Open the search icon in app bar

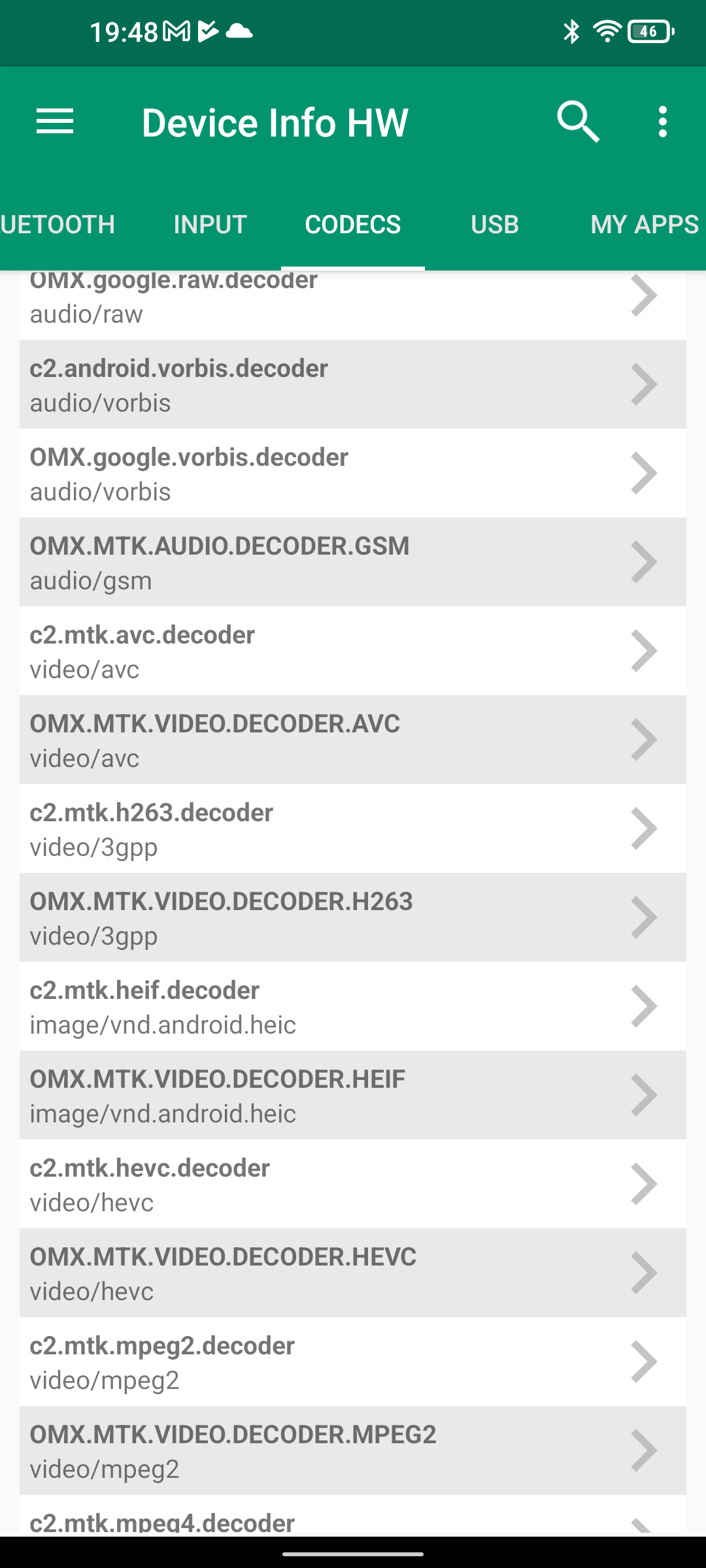[x=578, y=122]
